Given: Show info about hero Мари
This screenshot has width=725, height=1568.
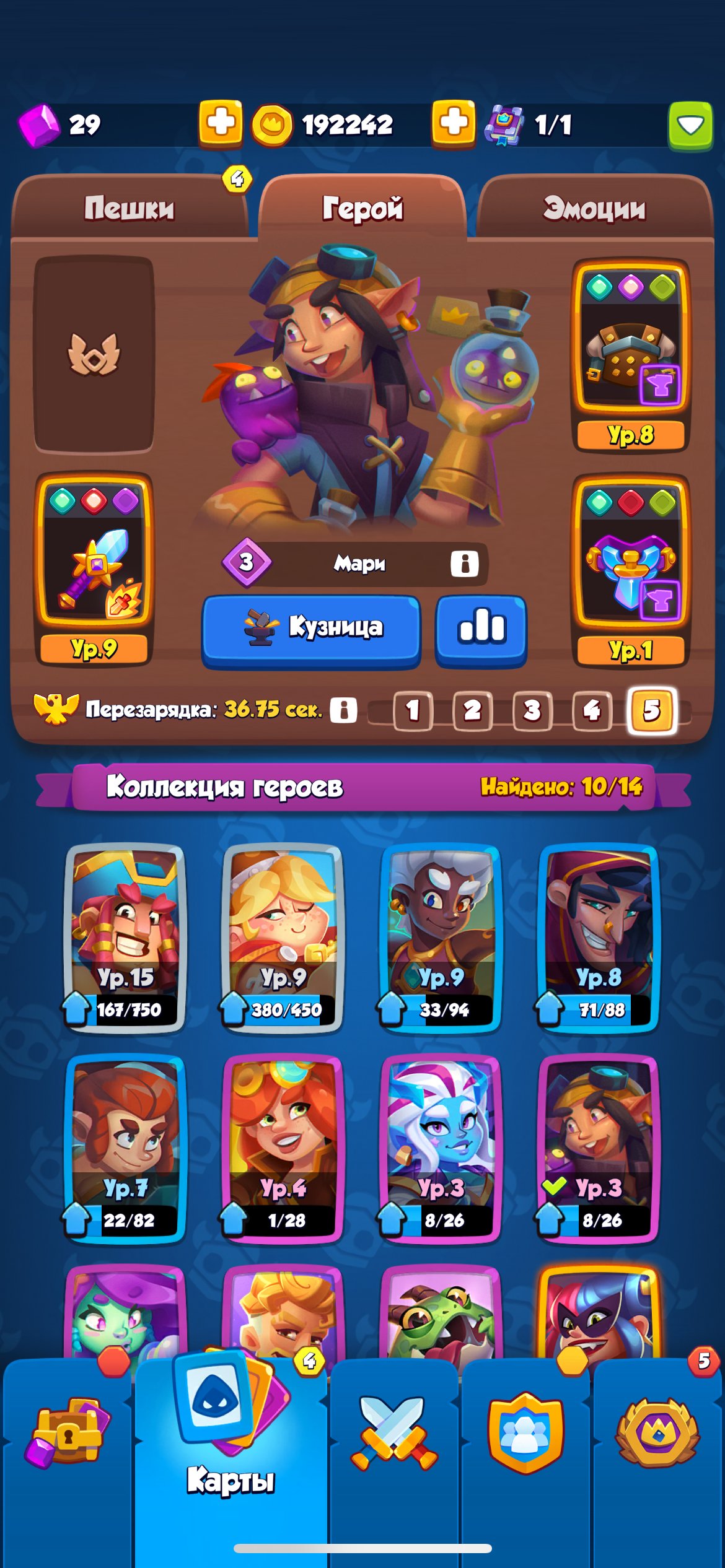Looking at the screenshot, I should [x=464, y=564].
